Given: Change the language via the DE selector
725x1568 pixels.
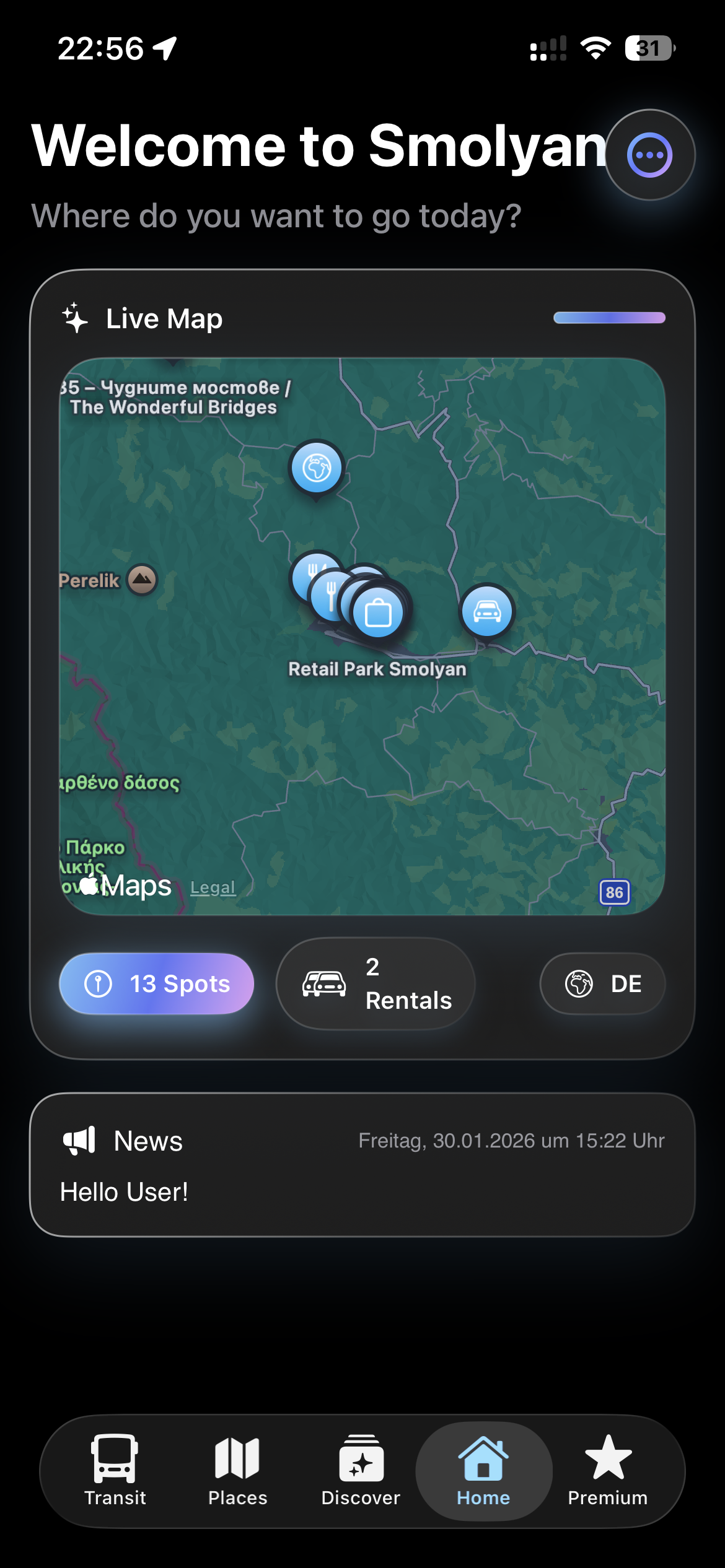Looking at the screenshot, I should click(x=601, y=984).
